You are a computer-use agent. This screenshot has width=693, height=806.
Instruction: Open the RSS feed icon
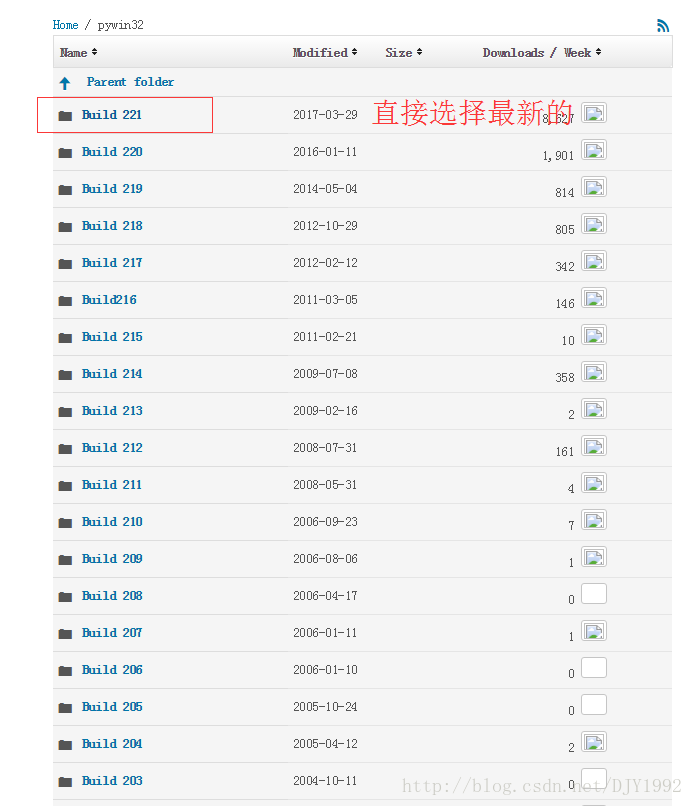663,26
